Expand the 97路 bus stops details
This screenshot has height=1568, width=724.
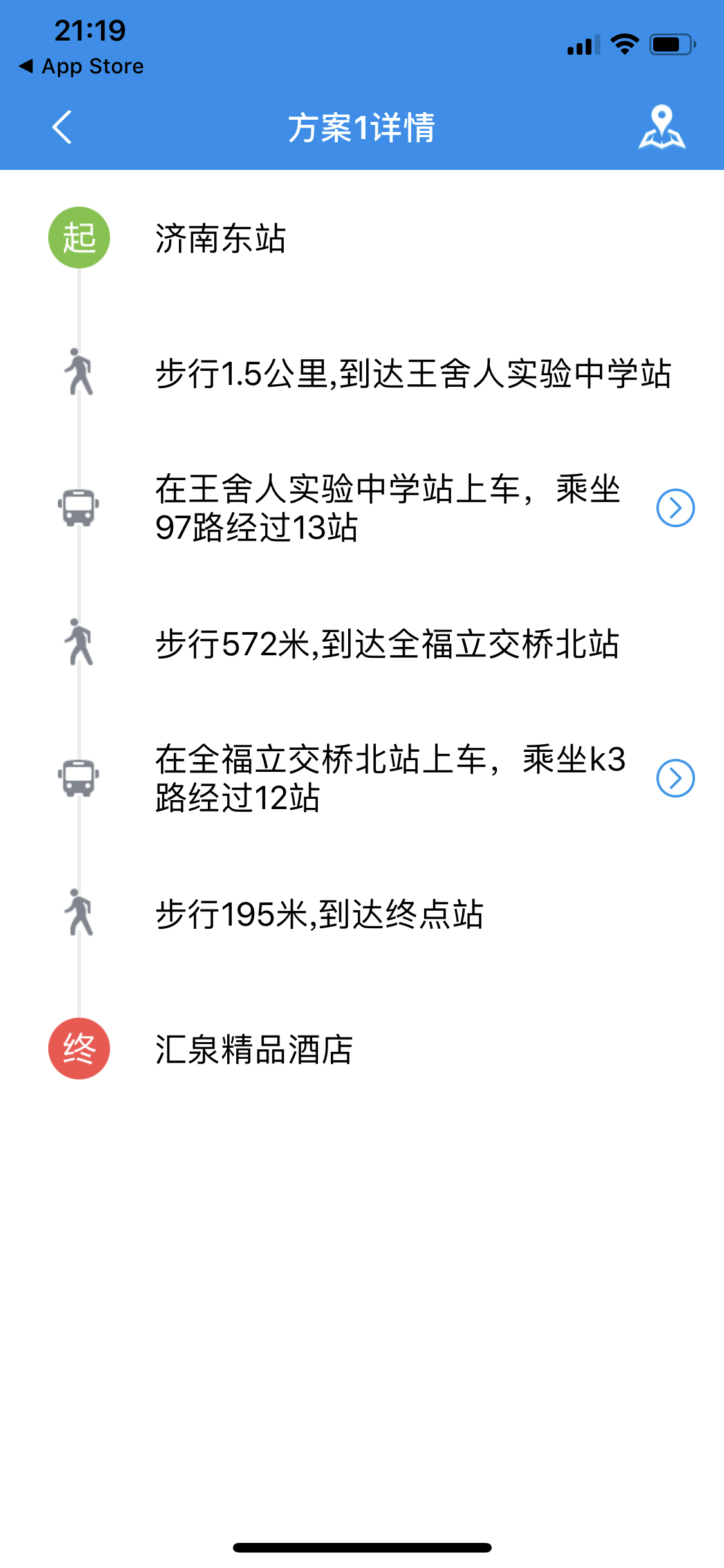[675, 508]
